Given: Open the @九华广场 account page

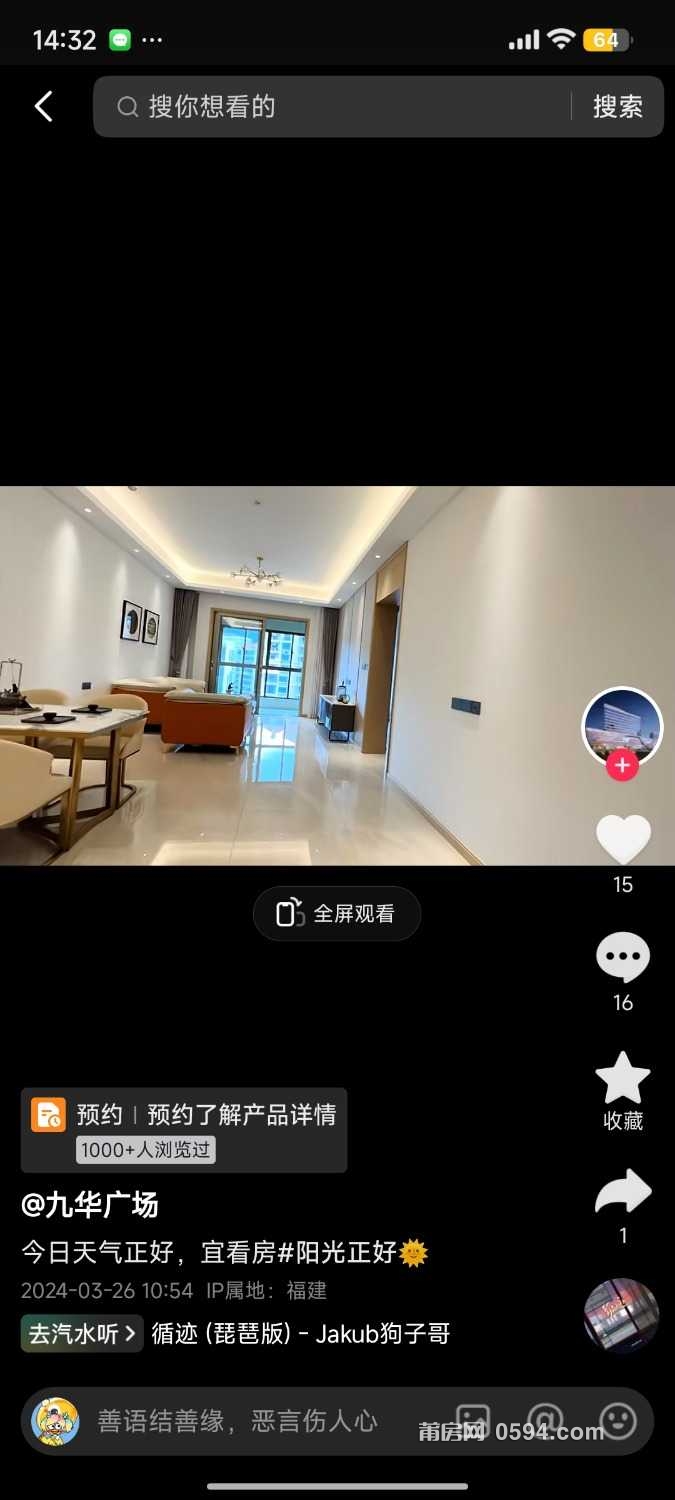Looking at the screenshot, I should pyautogui.click(x=90, y=1204).
